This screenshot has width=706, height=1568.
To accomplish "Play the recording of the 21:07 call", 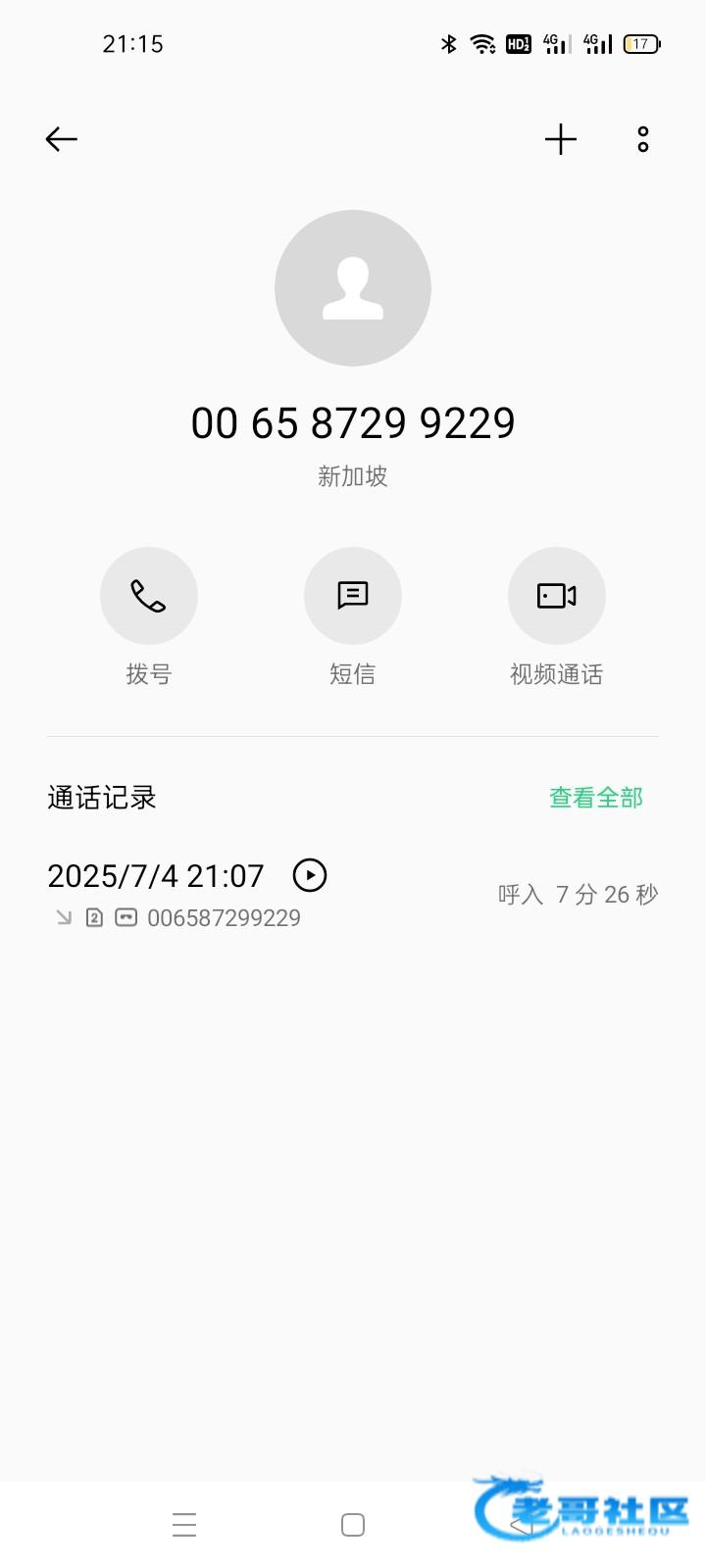I will [310, 875].
